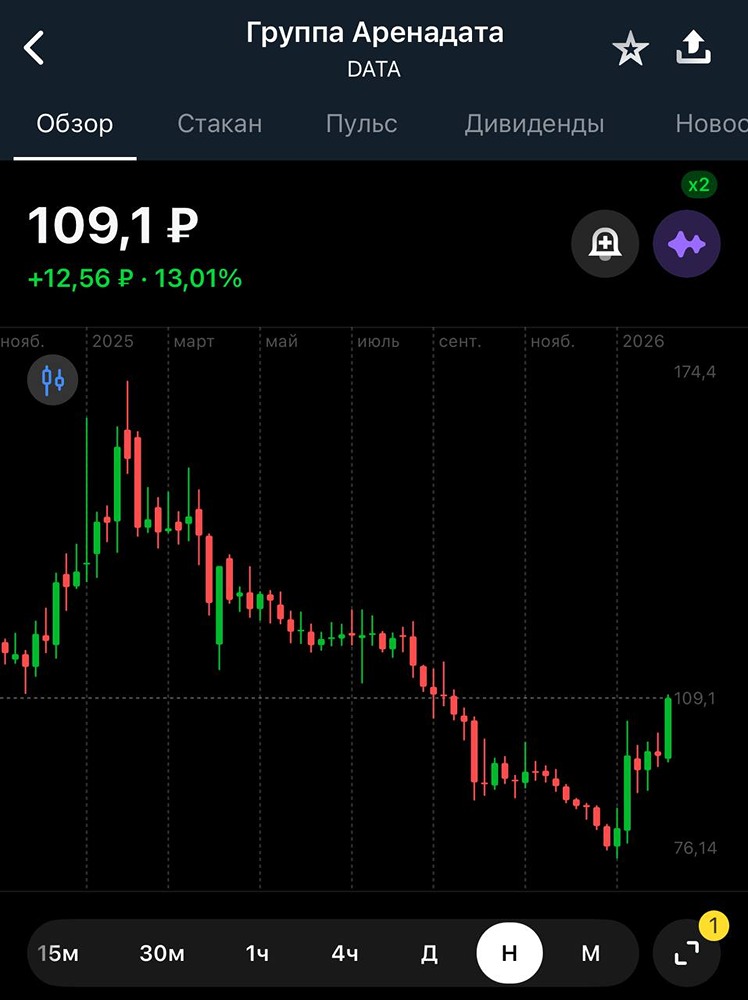Set chart interval to 4ч

pos(345,953)
